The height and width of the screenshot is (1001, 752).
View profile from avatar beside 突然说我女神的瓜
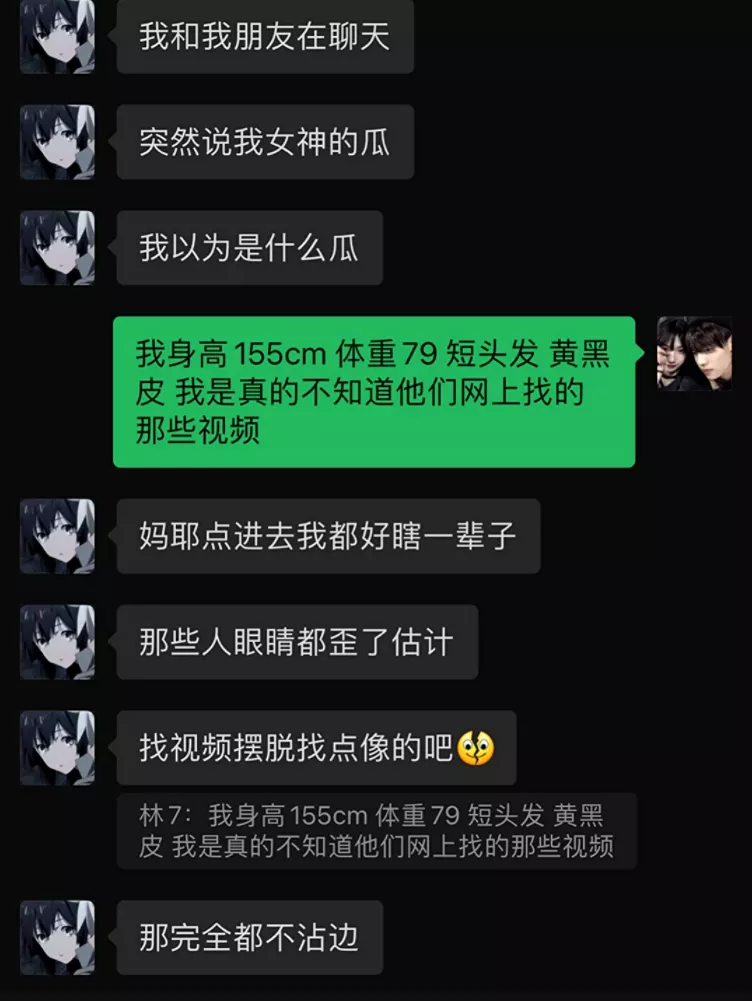[58, 142]
